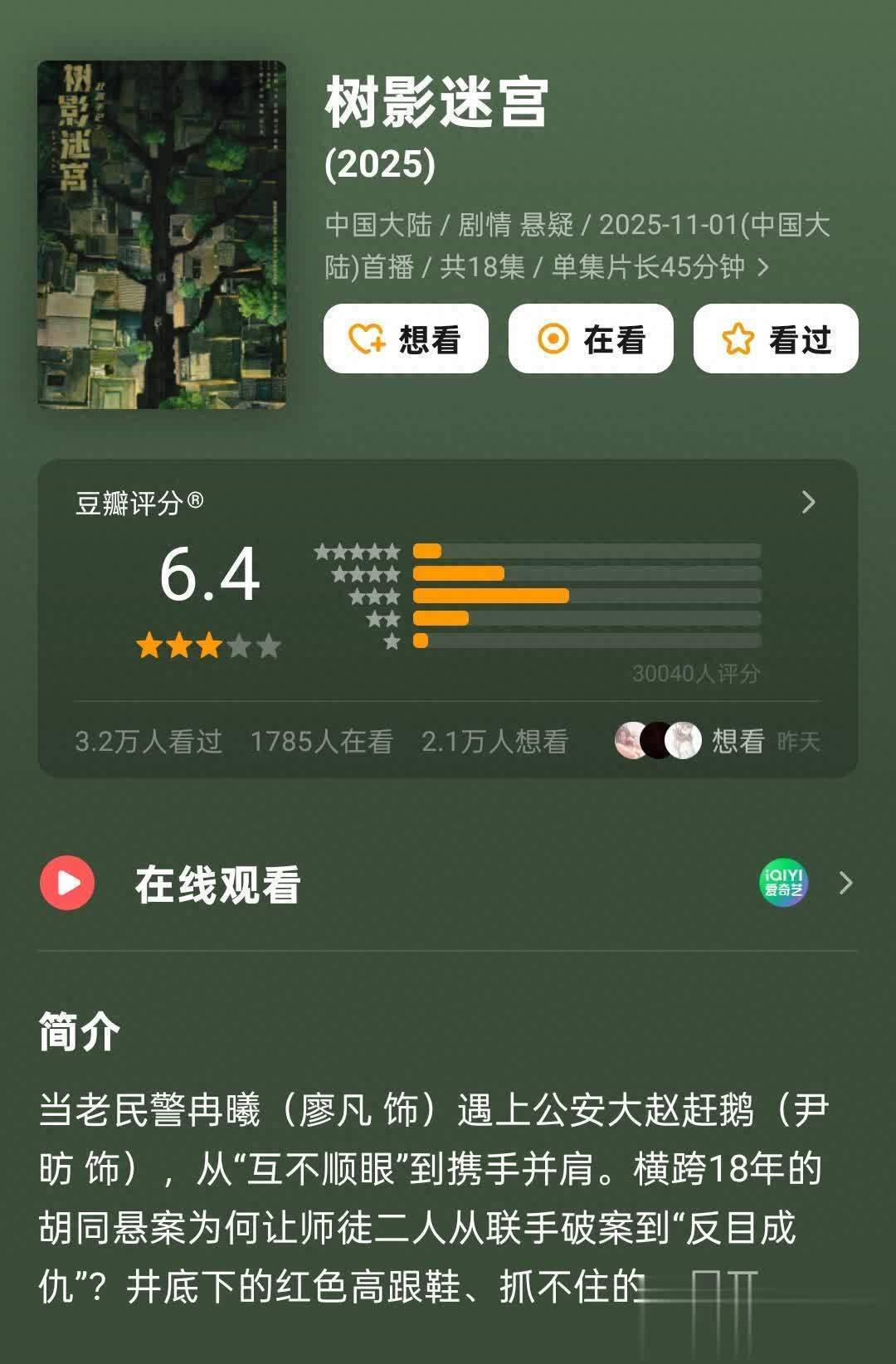Viewport: 896px width, 1364px height.
Task: Mark the show as 在看
Action: (591, 339)
